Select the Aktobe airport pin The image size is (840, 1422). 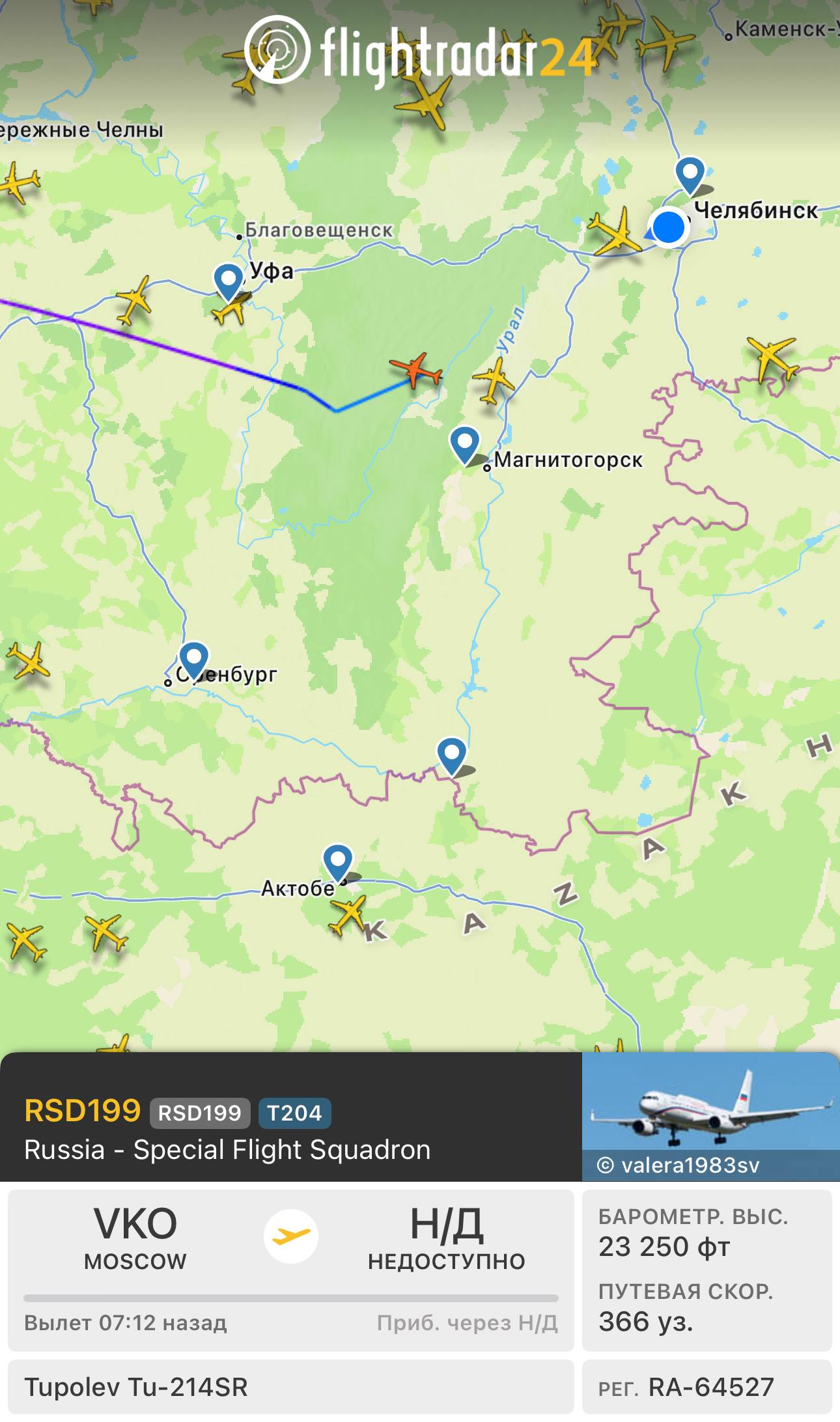point(338,863)
